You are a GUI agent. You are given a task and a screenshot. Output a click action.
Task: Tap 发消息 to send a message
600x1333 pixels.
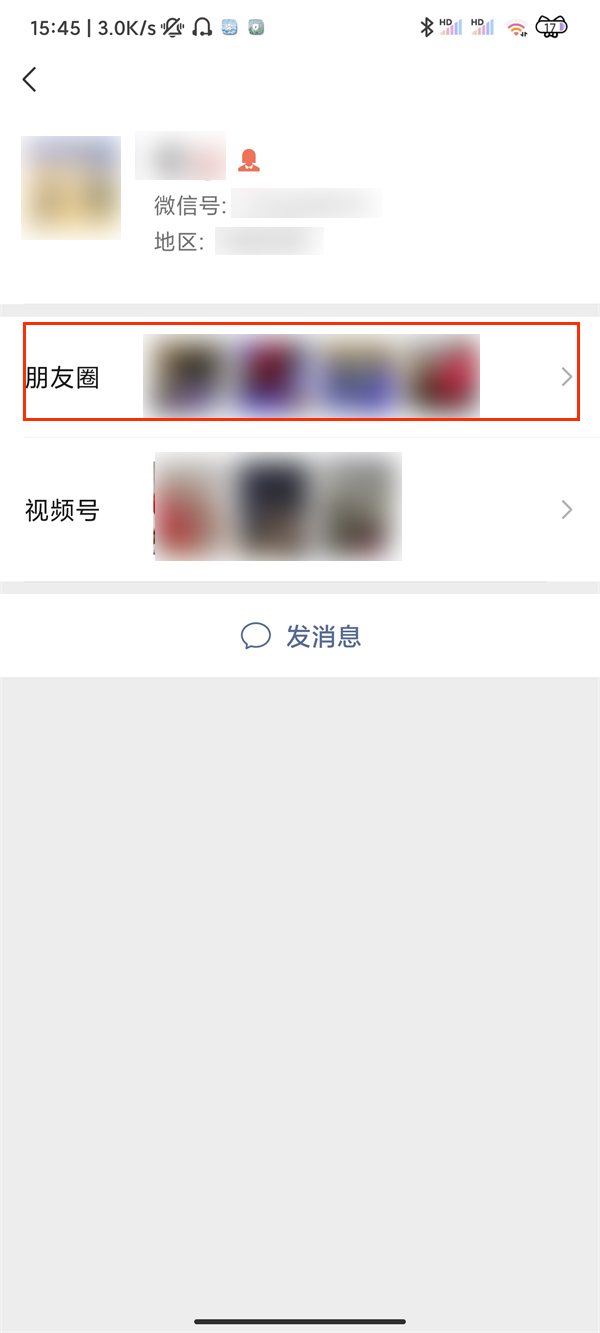(301, 636)
